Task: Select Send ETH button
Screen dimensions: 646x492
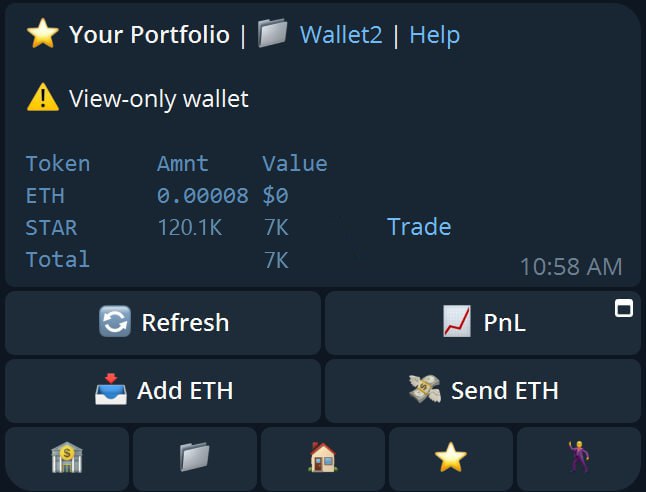Action: [483, 390]
